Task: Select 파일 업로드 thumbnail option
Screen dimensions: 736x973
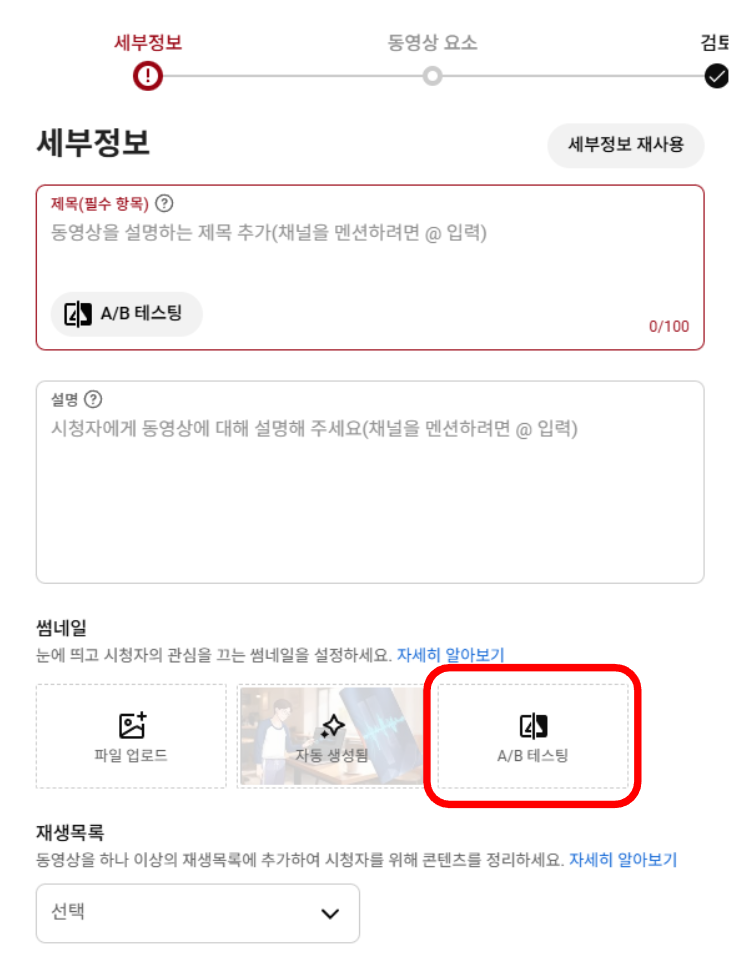Action: [x=131, y=737]
